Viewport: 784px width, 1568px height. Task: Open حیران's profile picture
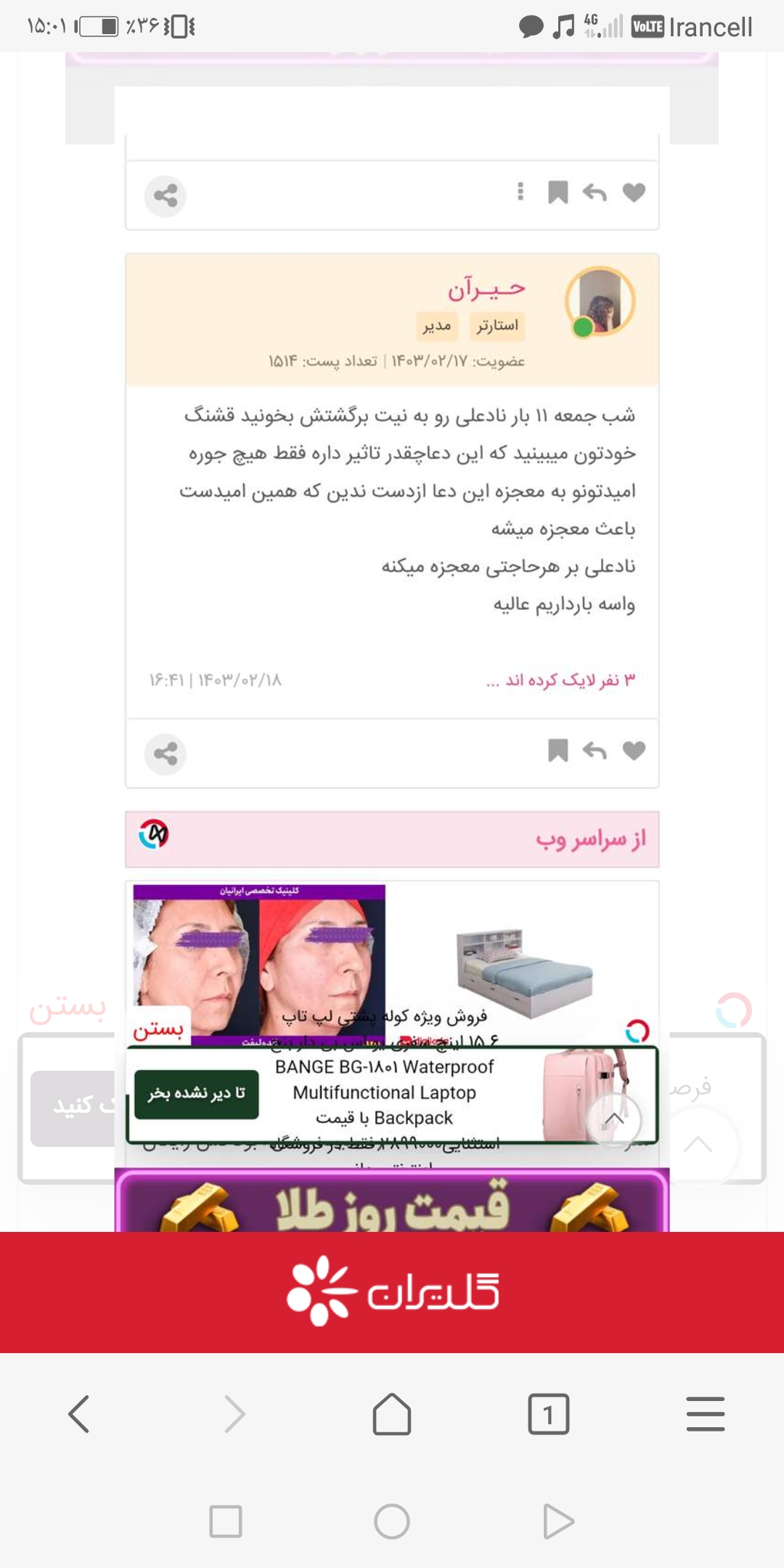pos(600,301)
